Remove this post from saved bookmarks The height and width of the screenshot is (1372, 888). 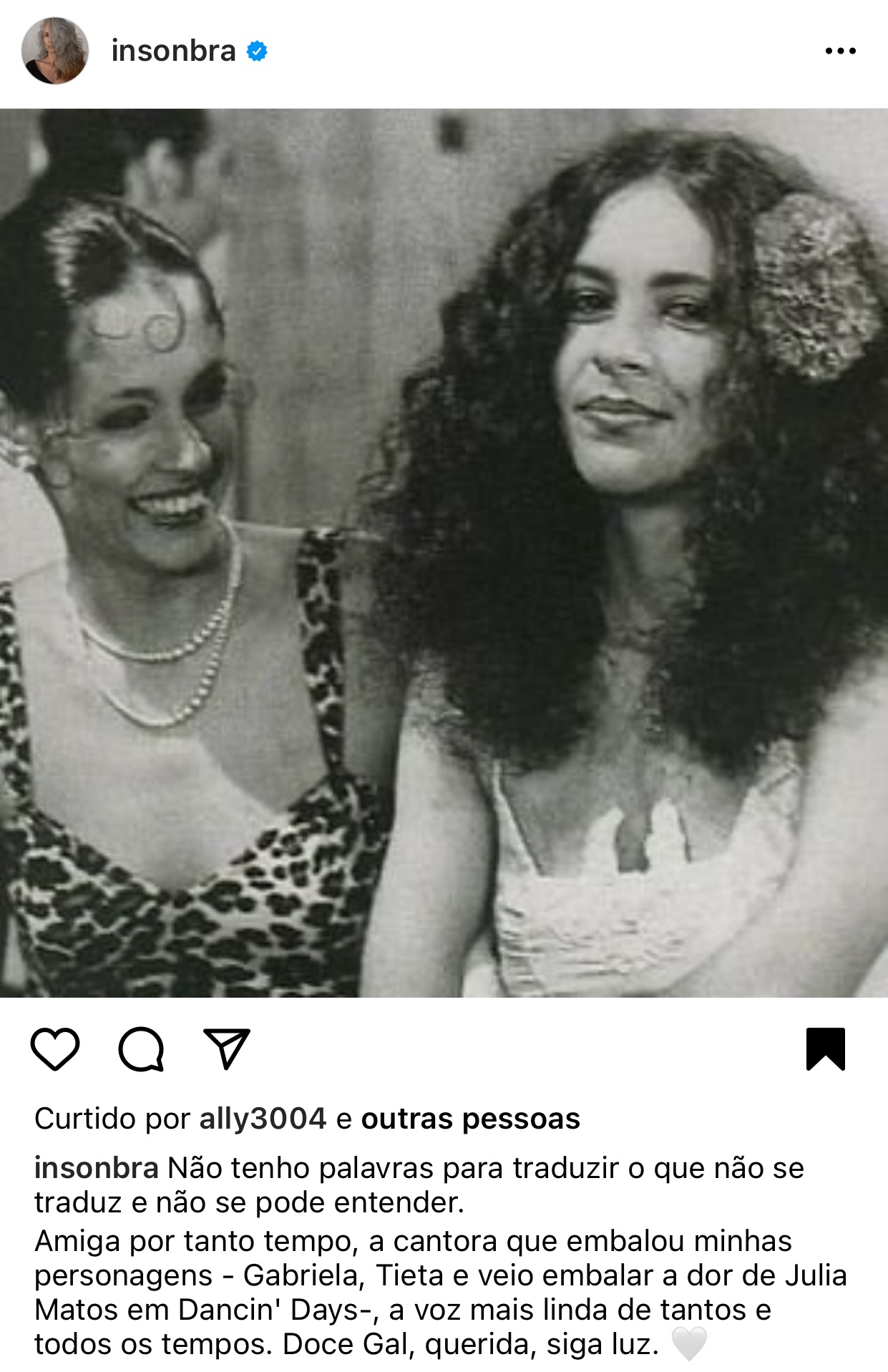(826, 1049)
